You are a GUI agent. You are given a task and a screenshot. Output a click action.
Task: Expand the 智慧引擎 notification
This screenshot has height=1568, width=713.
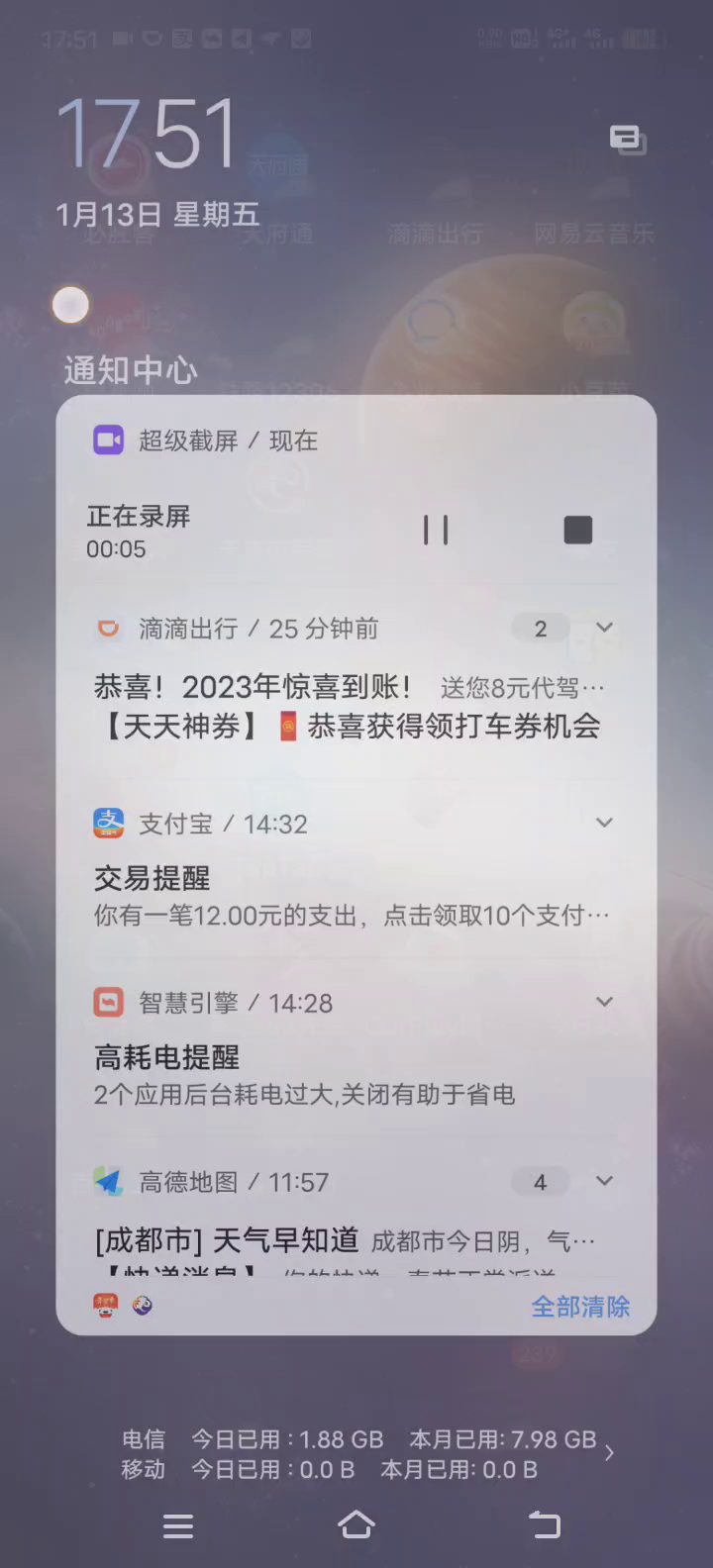(605, 1002)
